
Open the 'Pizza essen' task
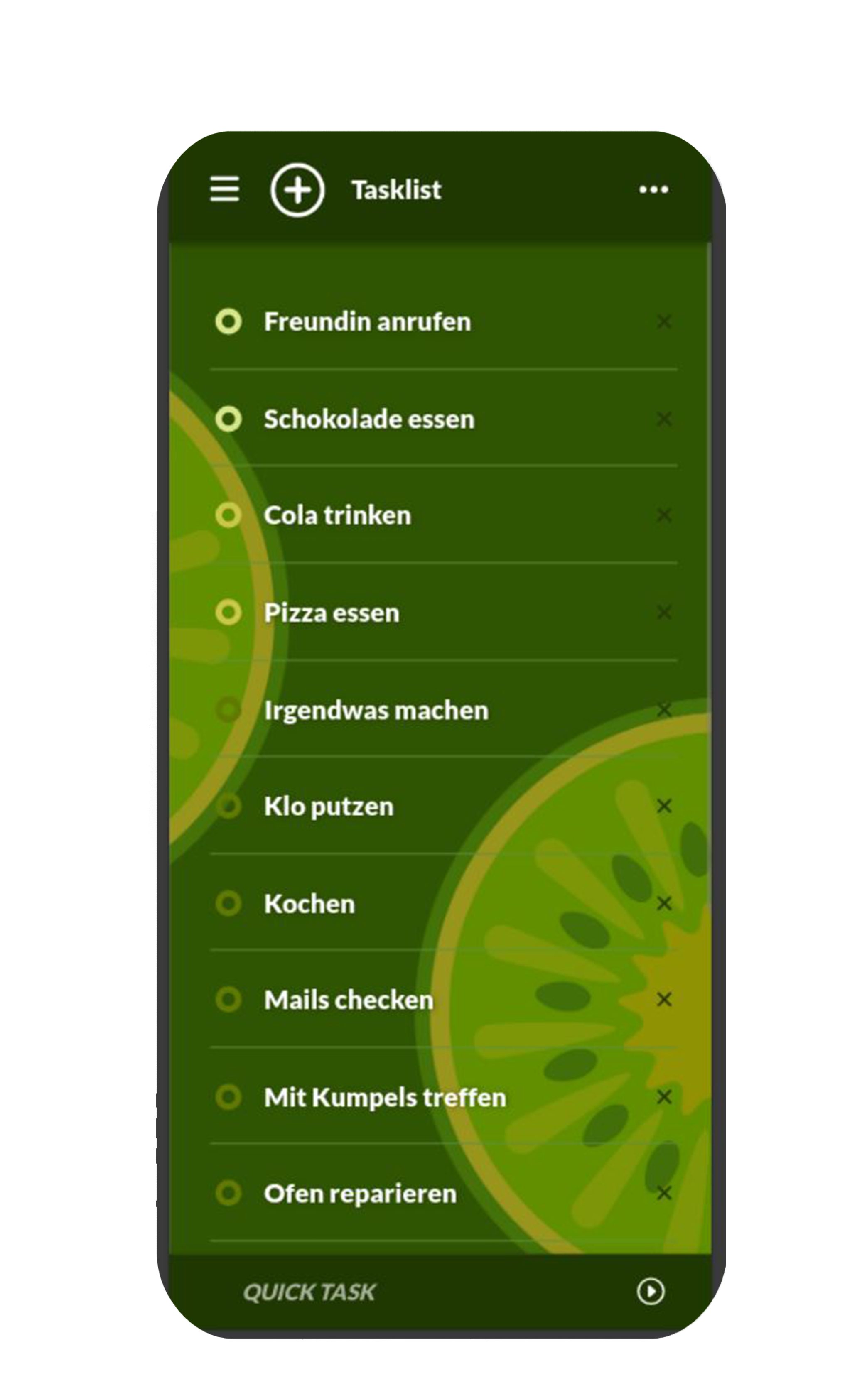point(332,613)
